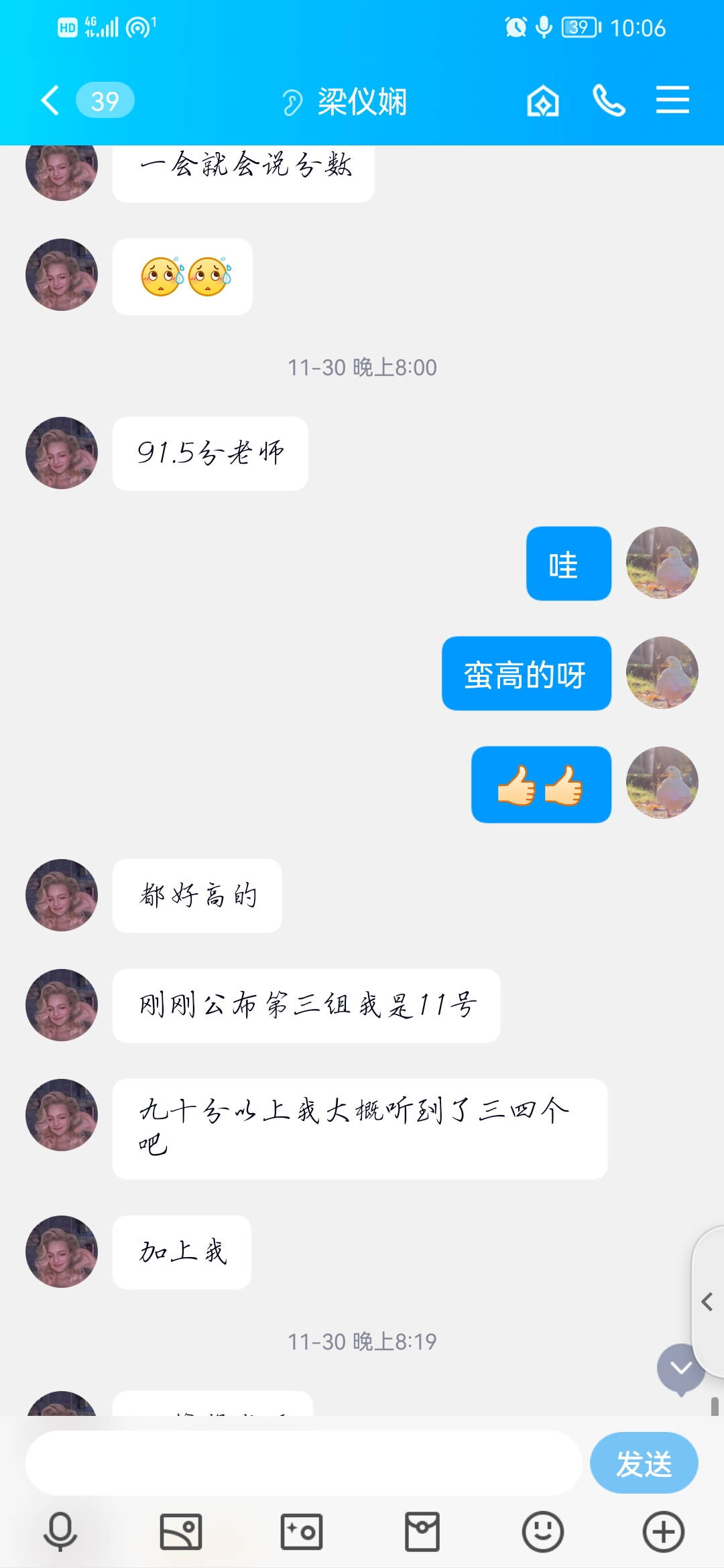Go back to the message list

tap(51, 101)
